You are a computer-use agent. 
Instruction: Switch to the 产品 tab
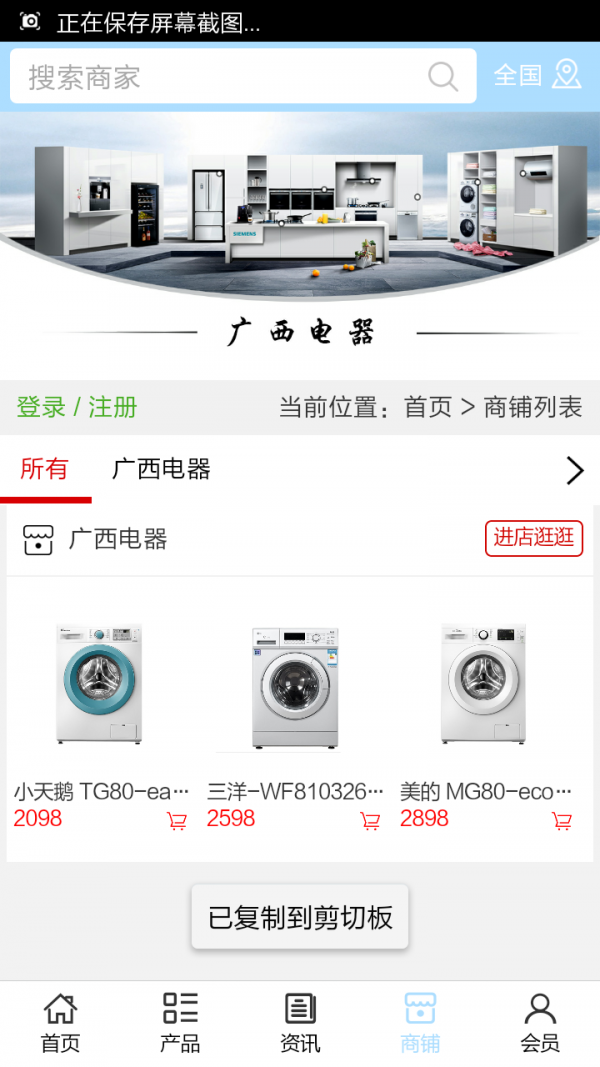pyautogui.click(x=180, y=1023)
